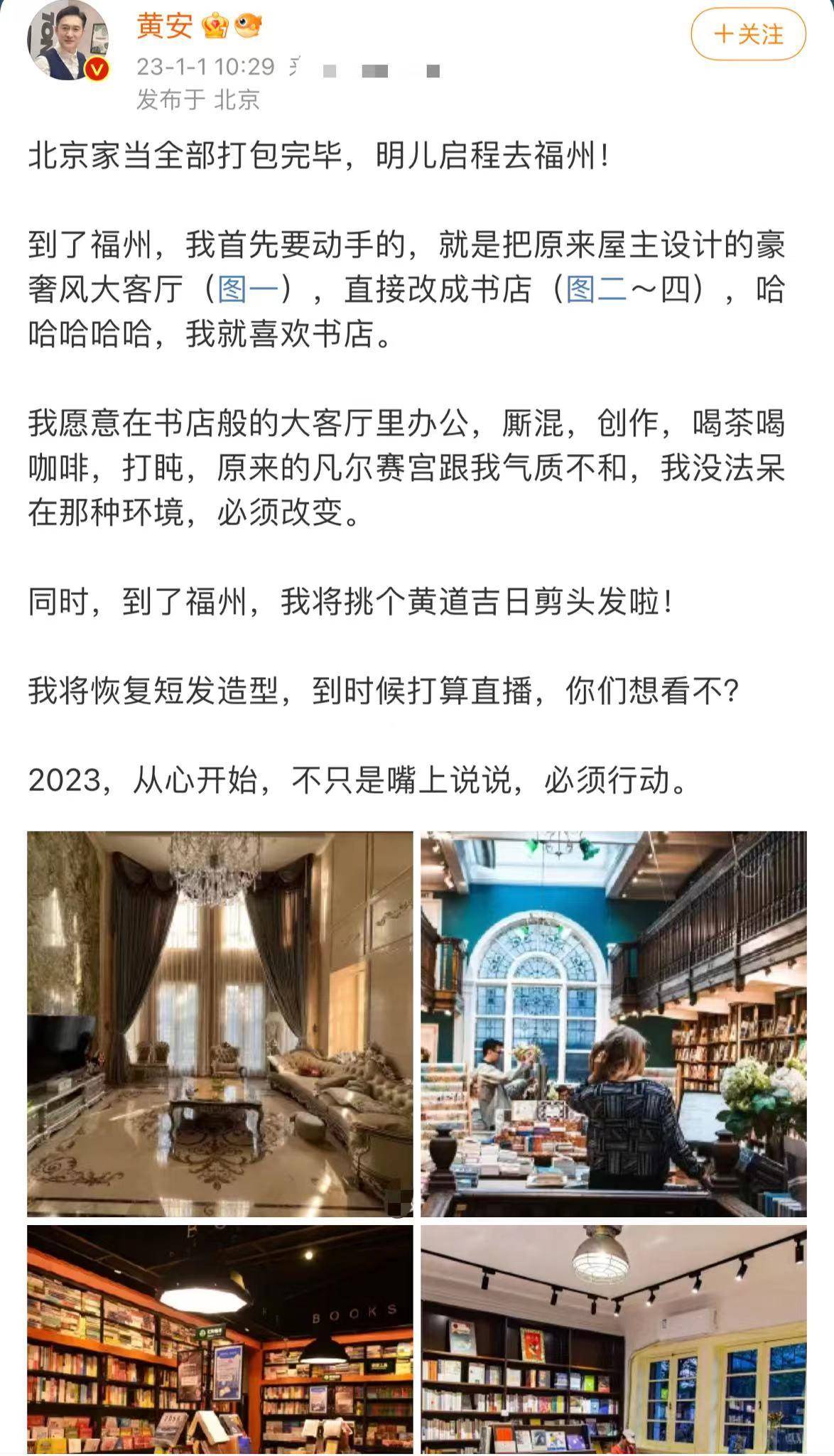Follow 黄安 with the +关注 button

(x=748, y=34)
